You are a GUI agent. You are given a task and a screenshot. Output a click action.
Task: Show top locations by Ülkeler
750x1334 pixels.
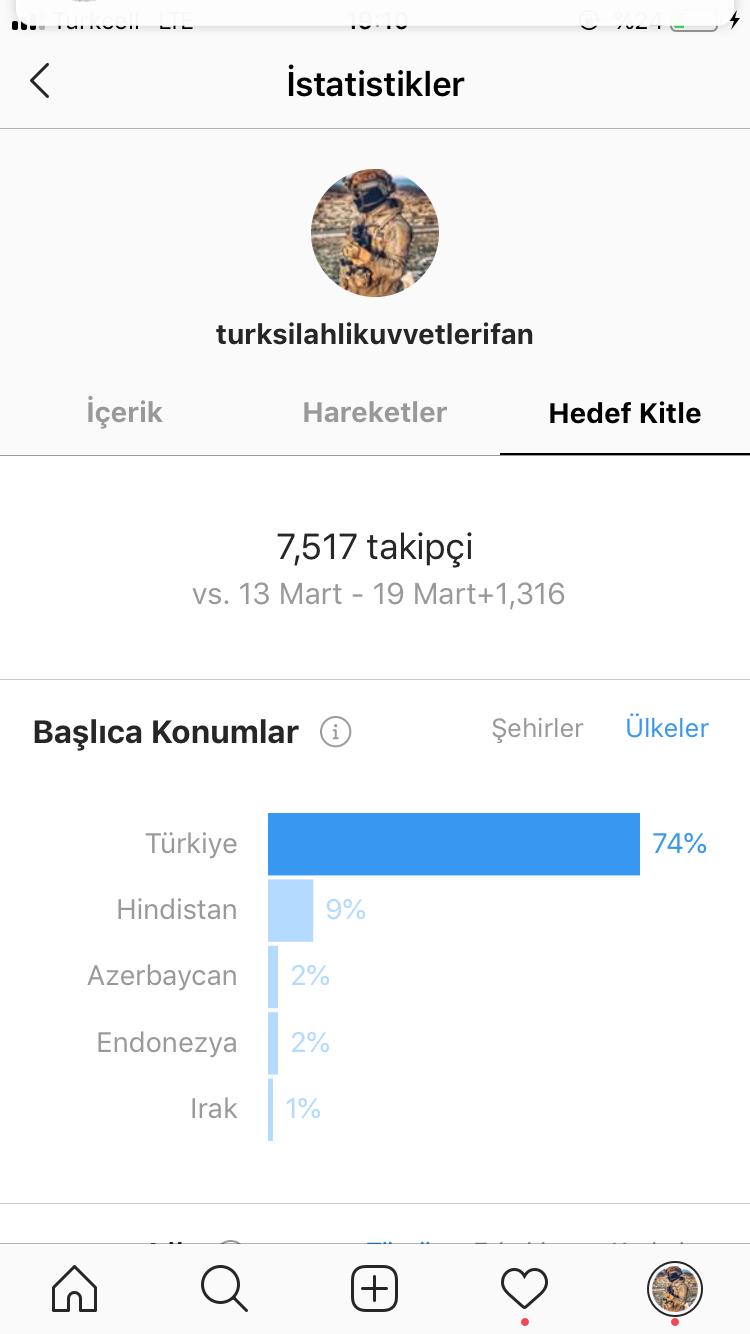pos(667,729)
